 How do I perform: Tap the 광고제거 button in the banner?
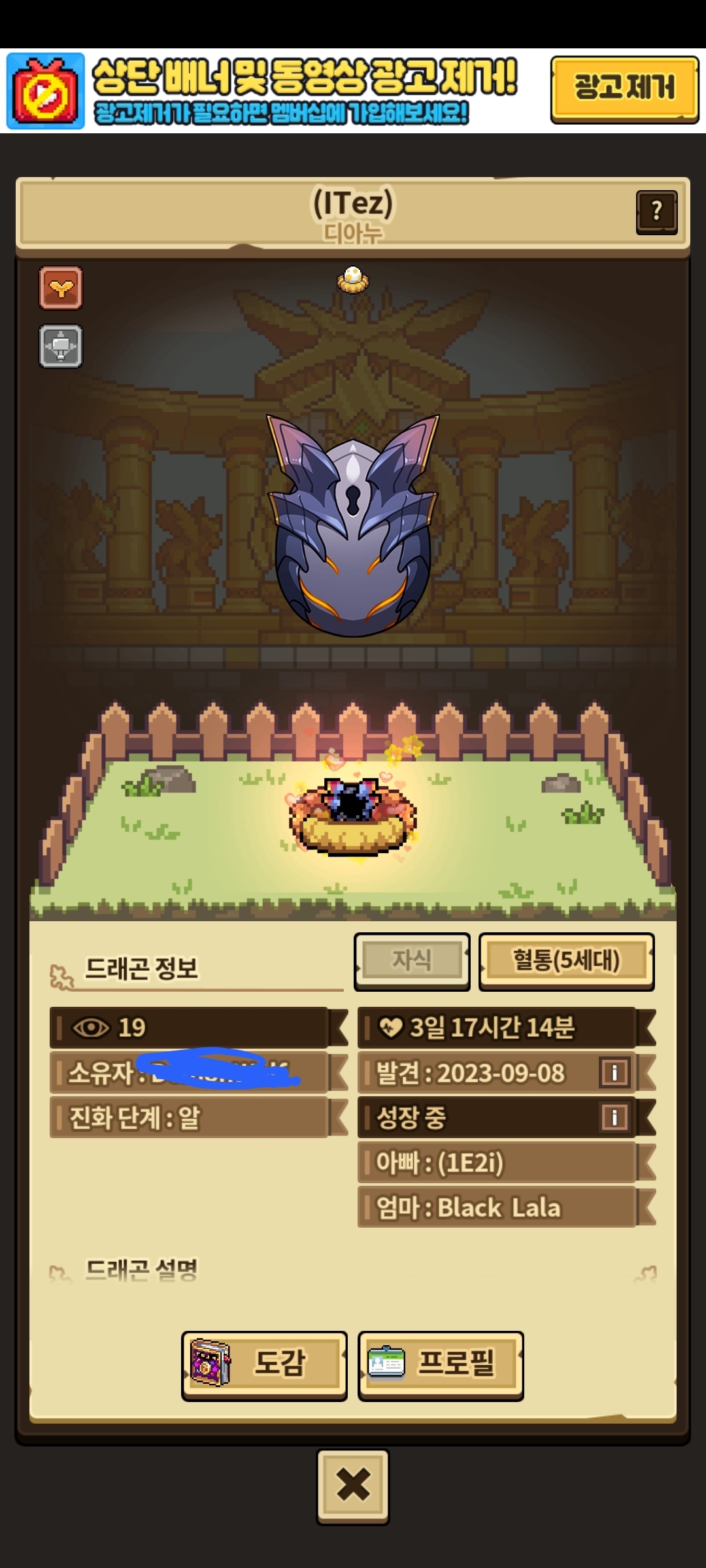[624, 88]
